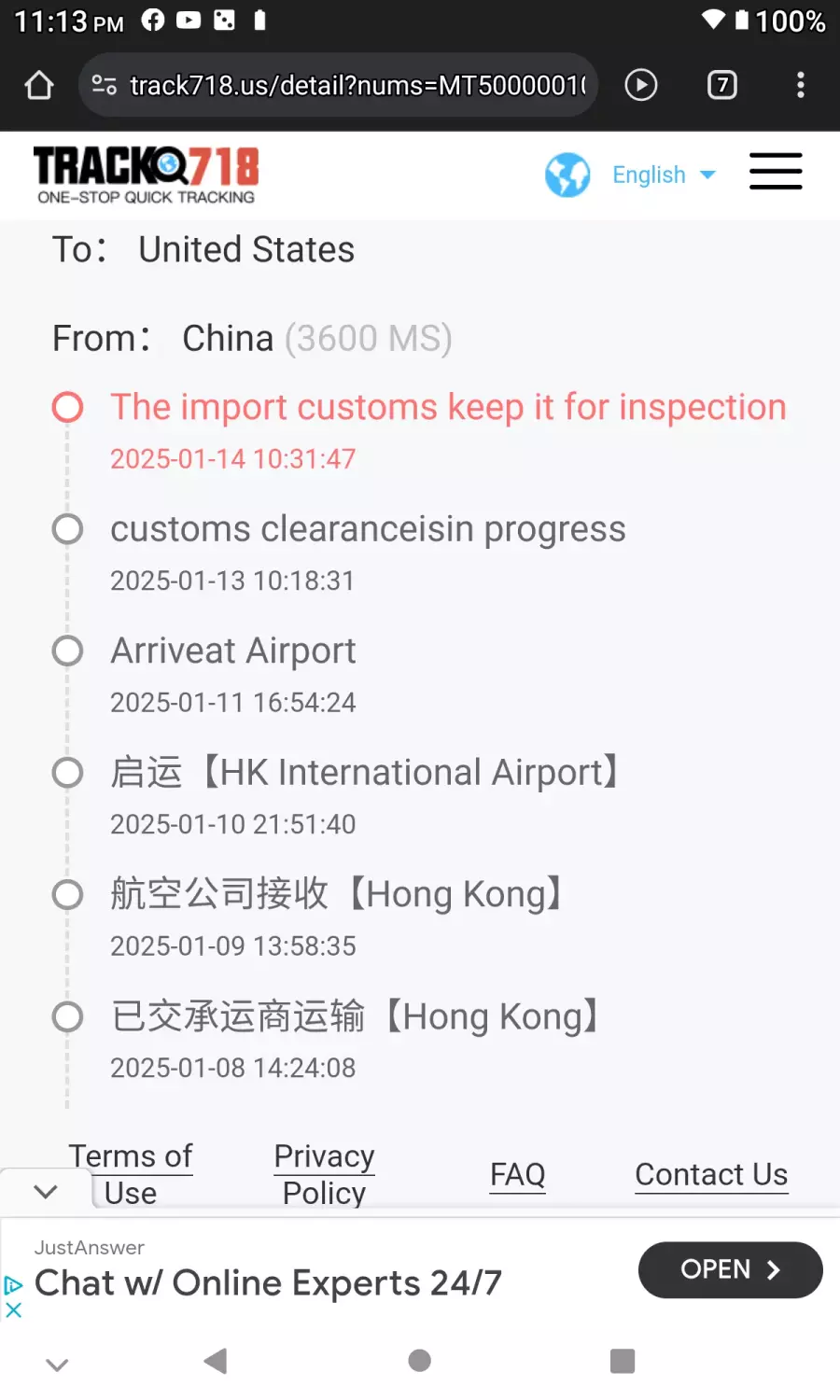This screenshot has width=840, height=1400.
Task: Go to the browser home page
Action: tap(39, 85)
